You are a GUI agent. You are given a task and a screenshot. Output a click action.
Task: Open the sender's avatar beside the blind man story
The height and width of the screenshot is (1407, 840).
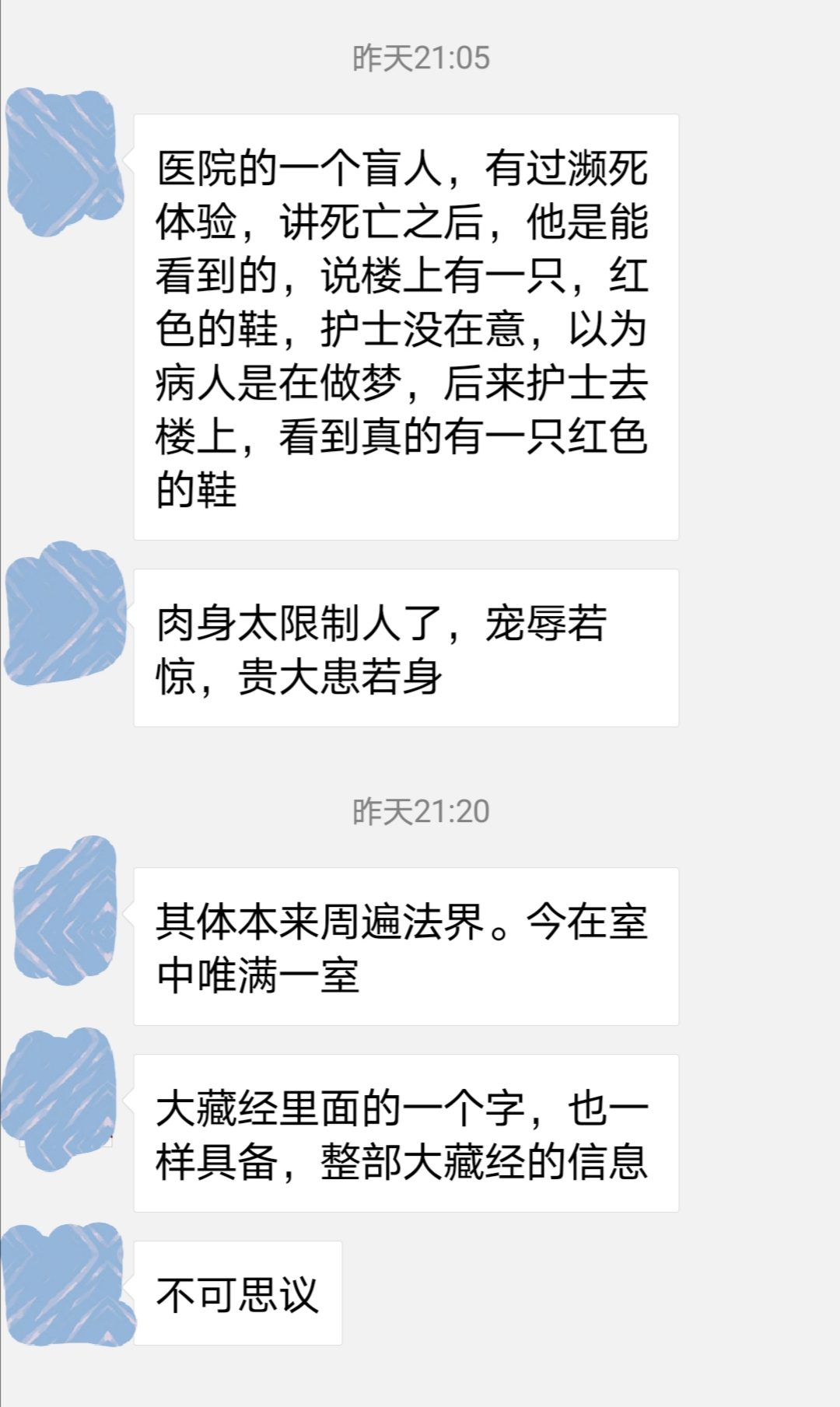tap(66, 163)
